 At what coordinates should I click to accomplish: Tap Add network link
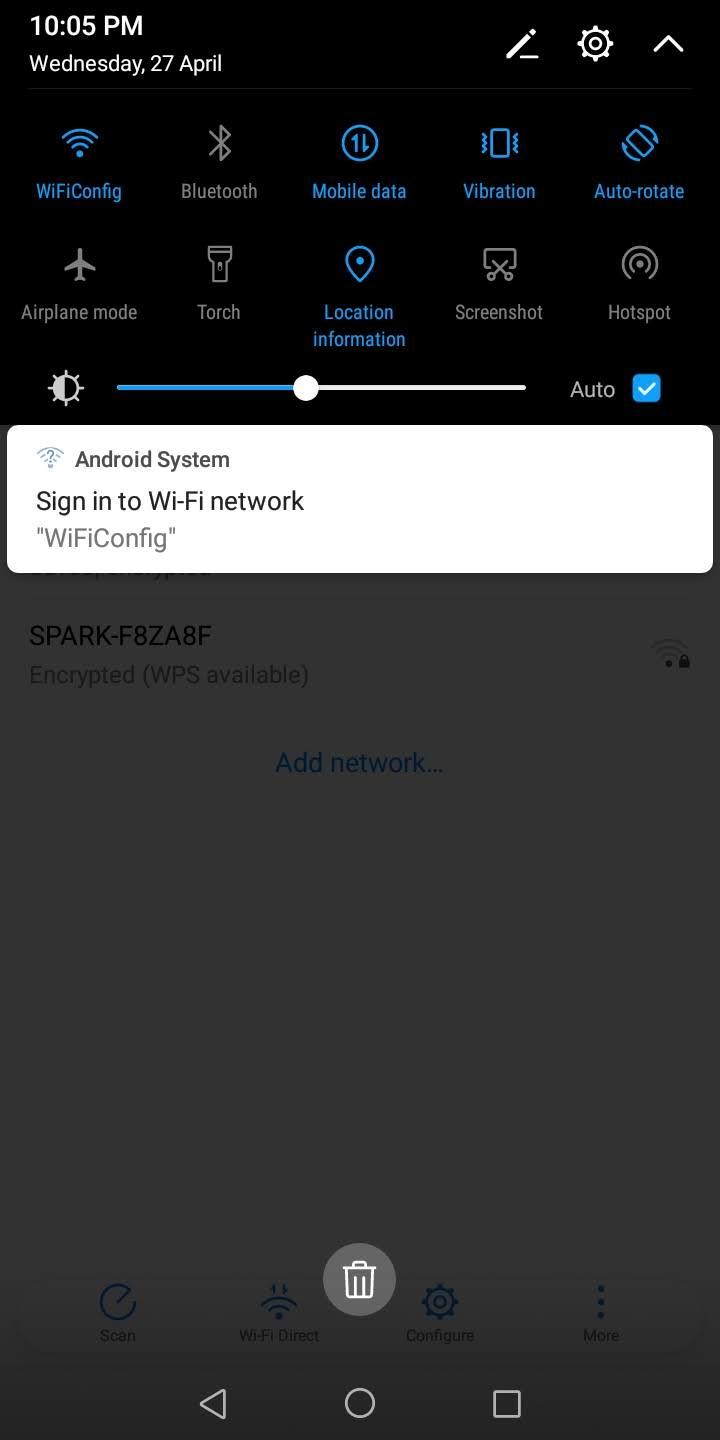(359, 762)
